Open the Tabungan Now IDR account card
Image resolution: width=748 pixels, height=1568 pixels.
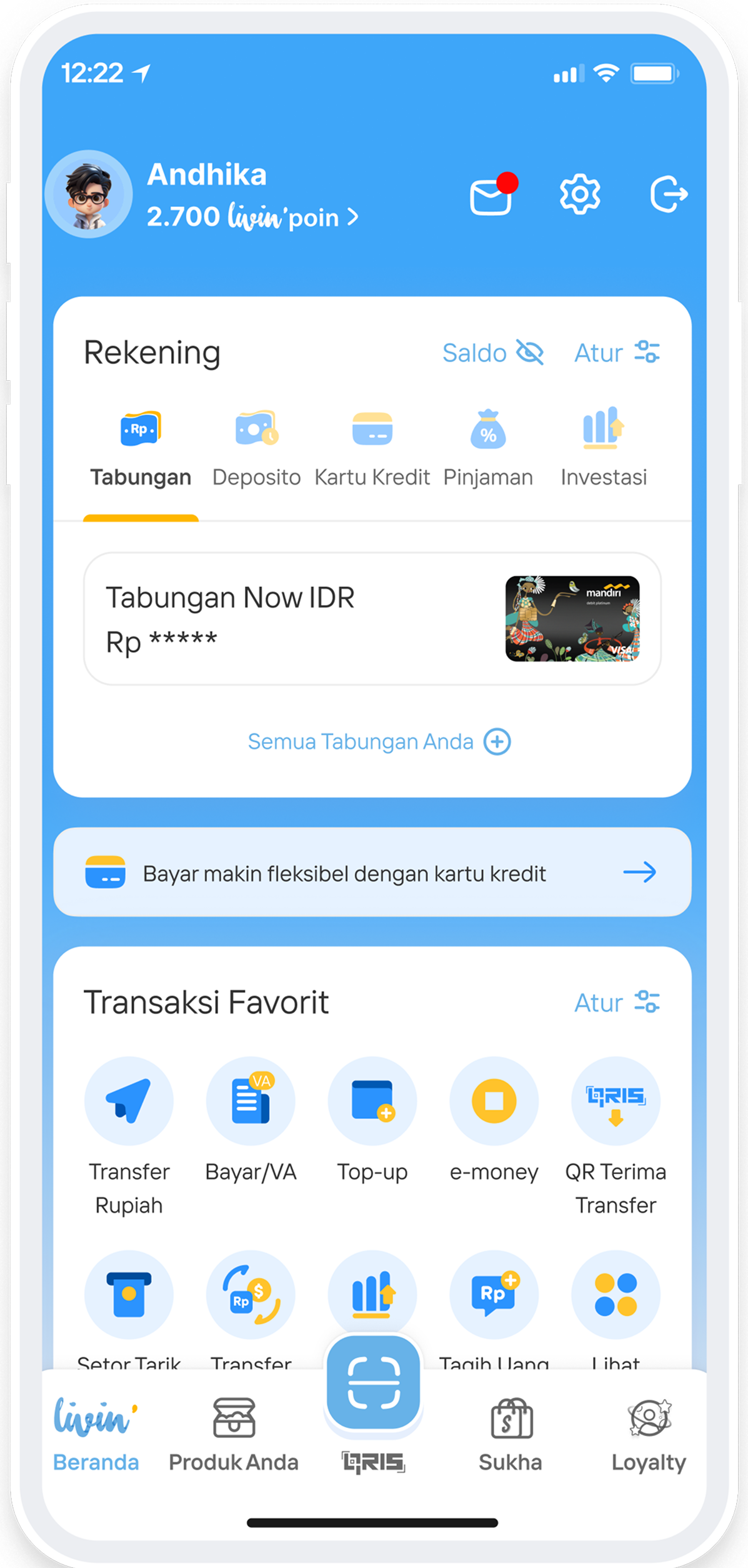point(372,618)
